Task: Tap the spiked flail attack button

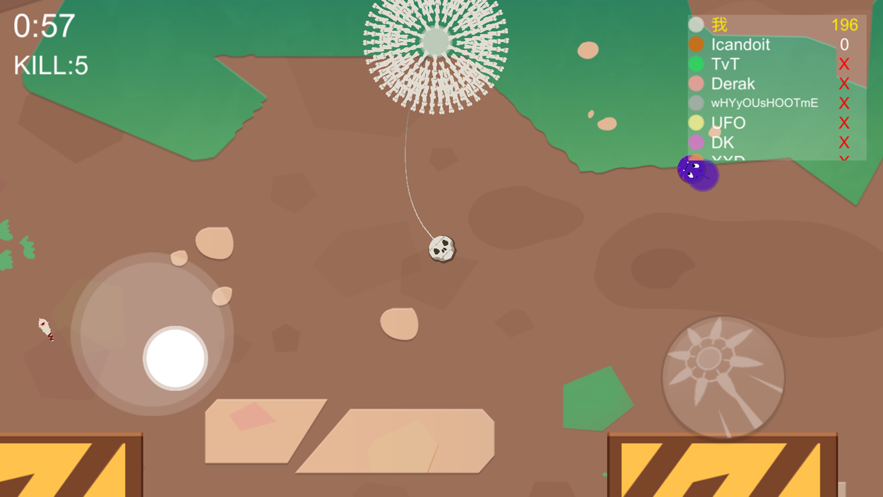Action: 722,376
